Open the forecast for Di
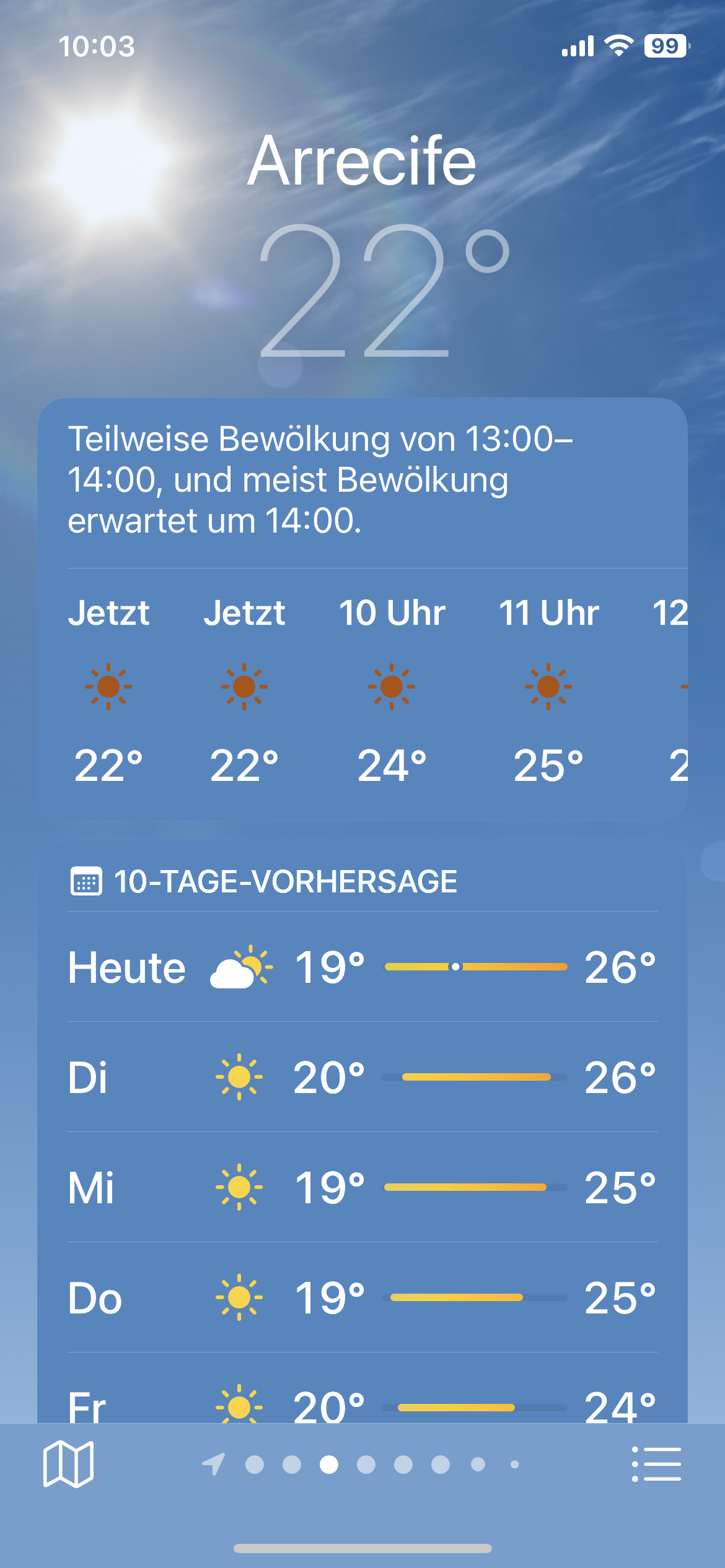 362,1078
